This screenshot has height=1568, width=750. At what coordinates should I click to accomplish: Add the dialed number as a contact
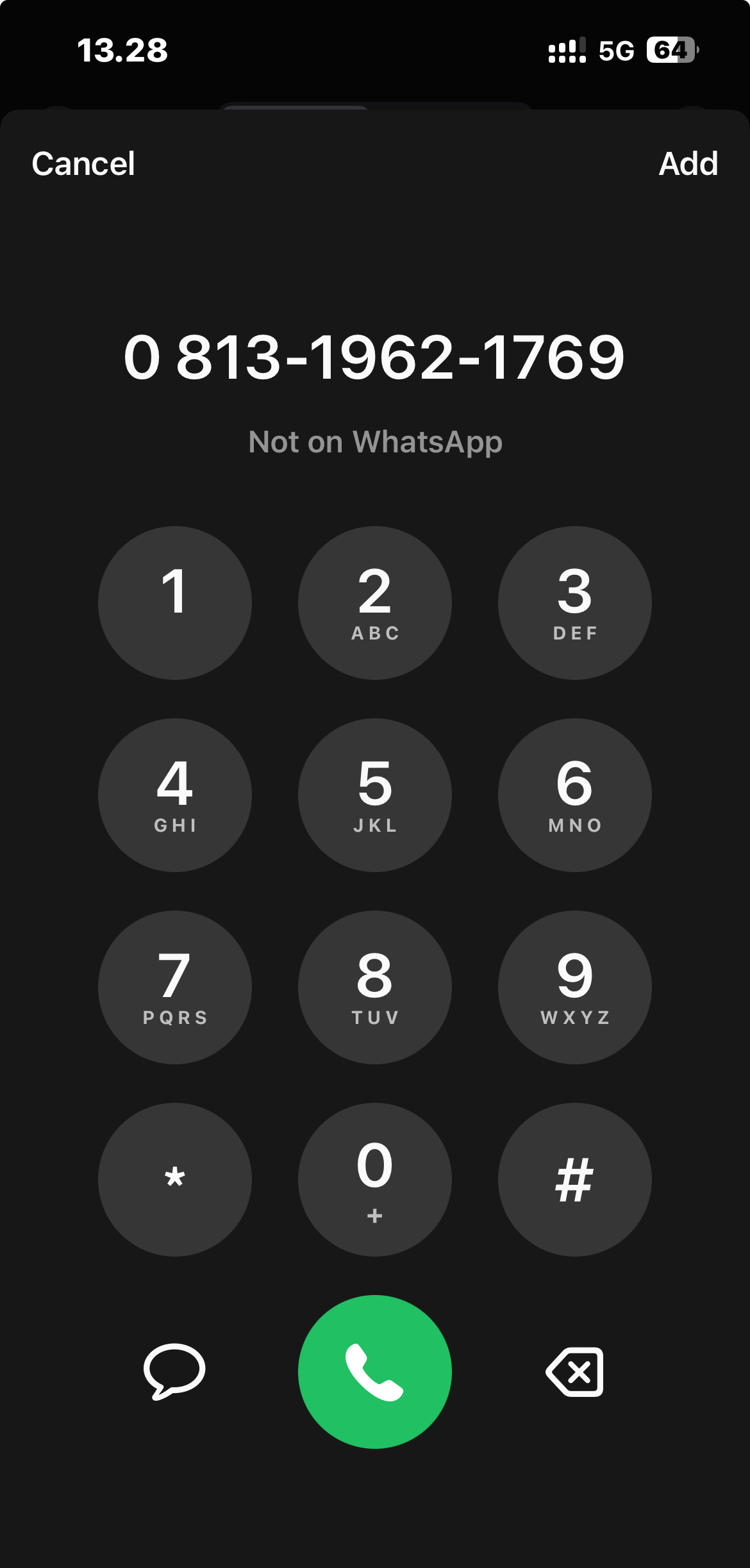coord(688,164)
